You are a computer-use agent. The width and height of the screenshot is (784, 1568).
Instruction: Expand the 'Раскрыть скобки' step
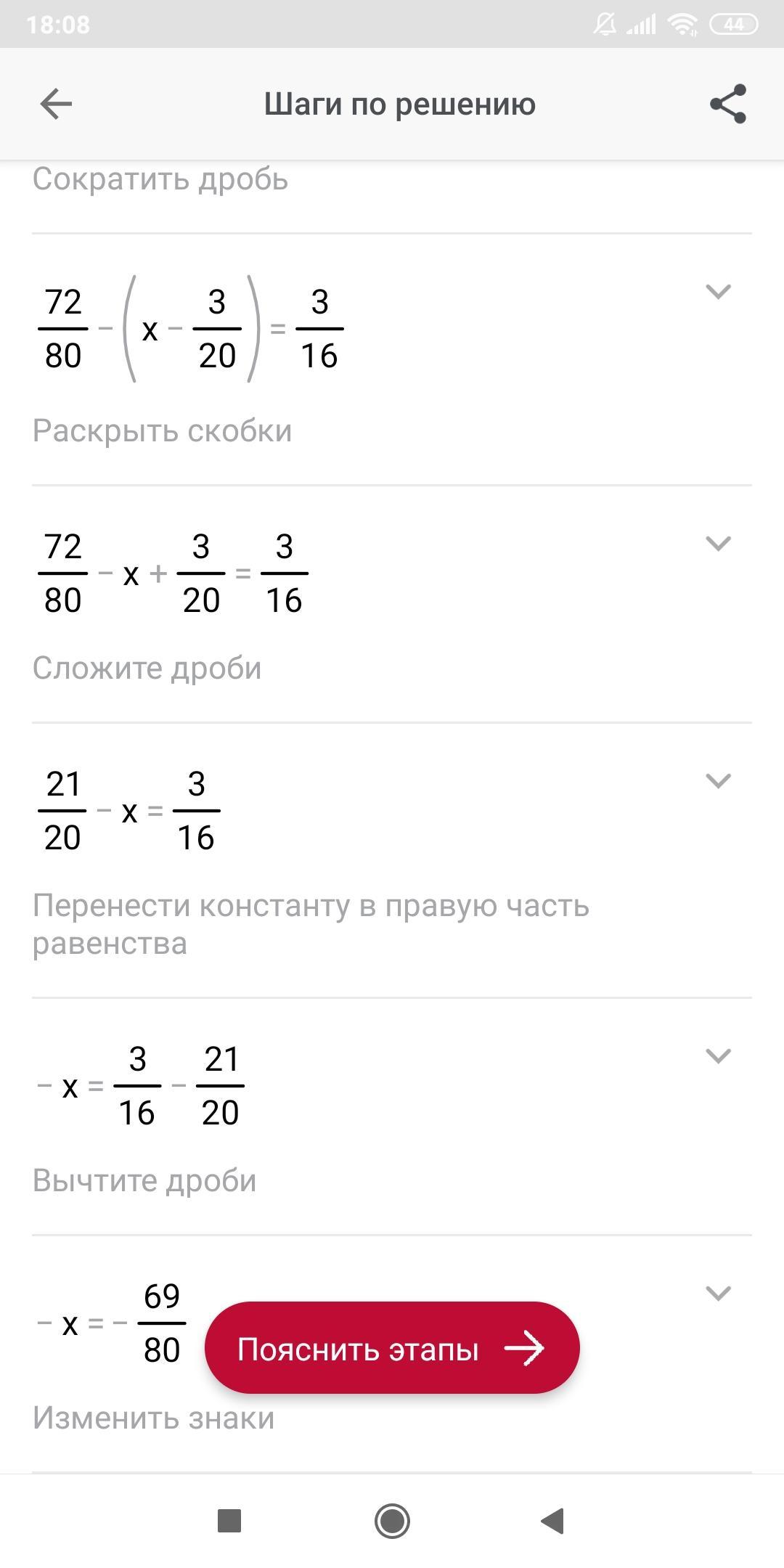click(x=718, y=292)
